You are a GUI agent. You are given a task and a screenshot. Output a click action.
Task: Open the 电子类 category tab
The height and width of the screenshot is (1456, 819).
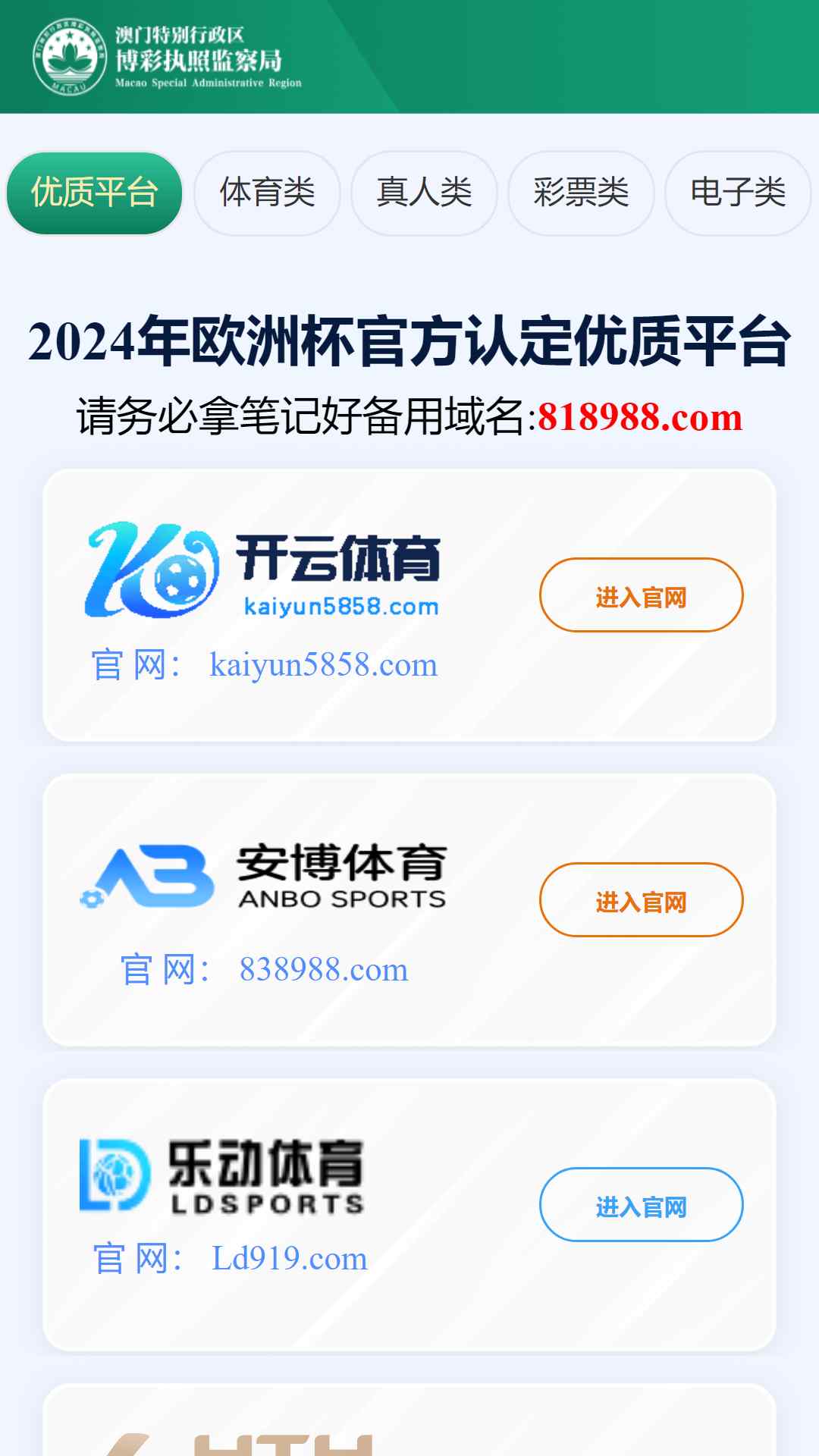[x=737, y=193]
